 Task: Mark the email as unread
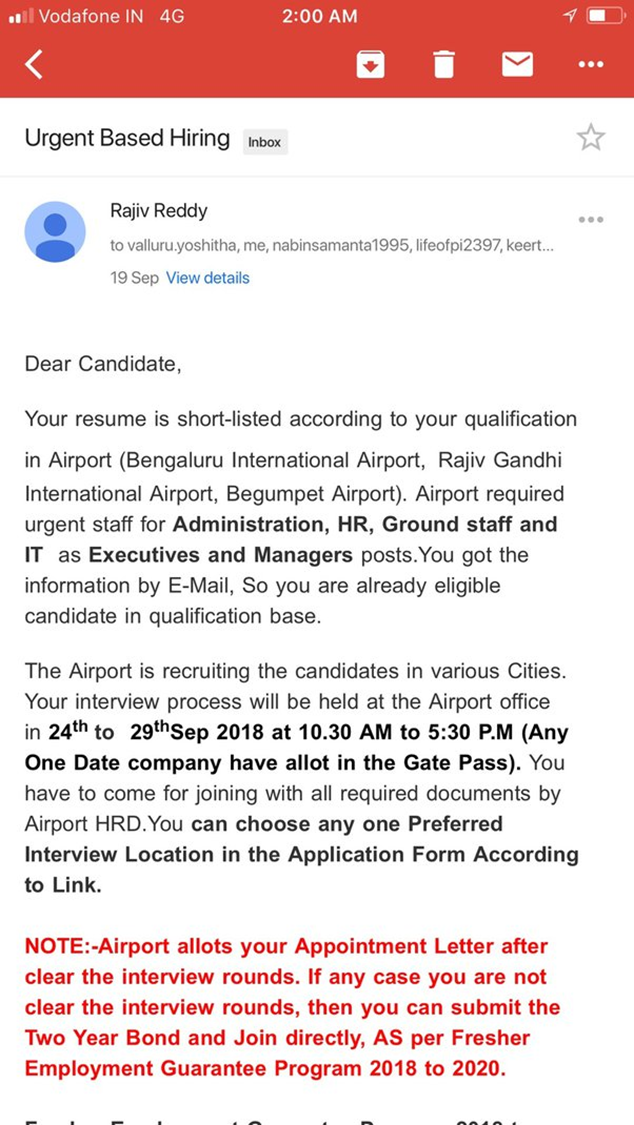coord(517,65)
